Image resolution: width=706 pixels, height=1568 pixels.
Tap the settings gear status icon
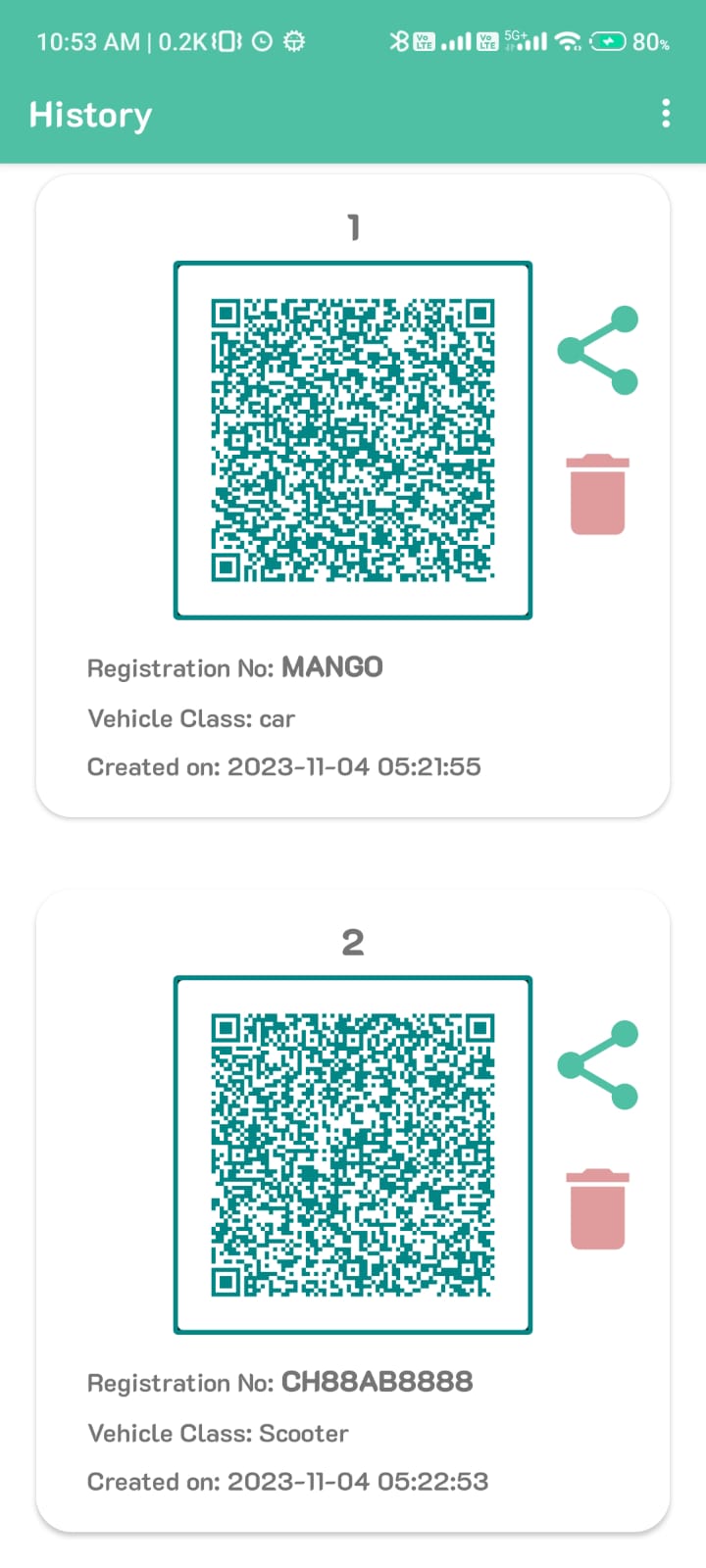pyautogui.click(x=292, y=42)
